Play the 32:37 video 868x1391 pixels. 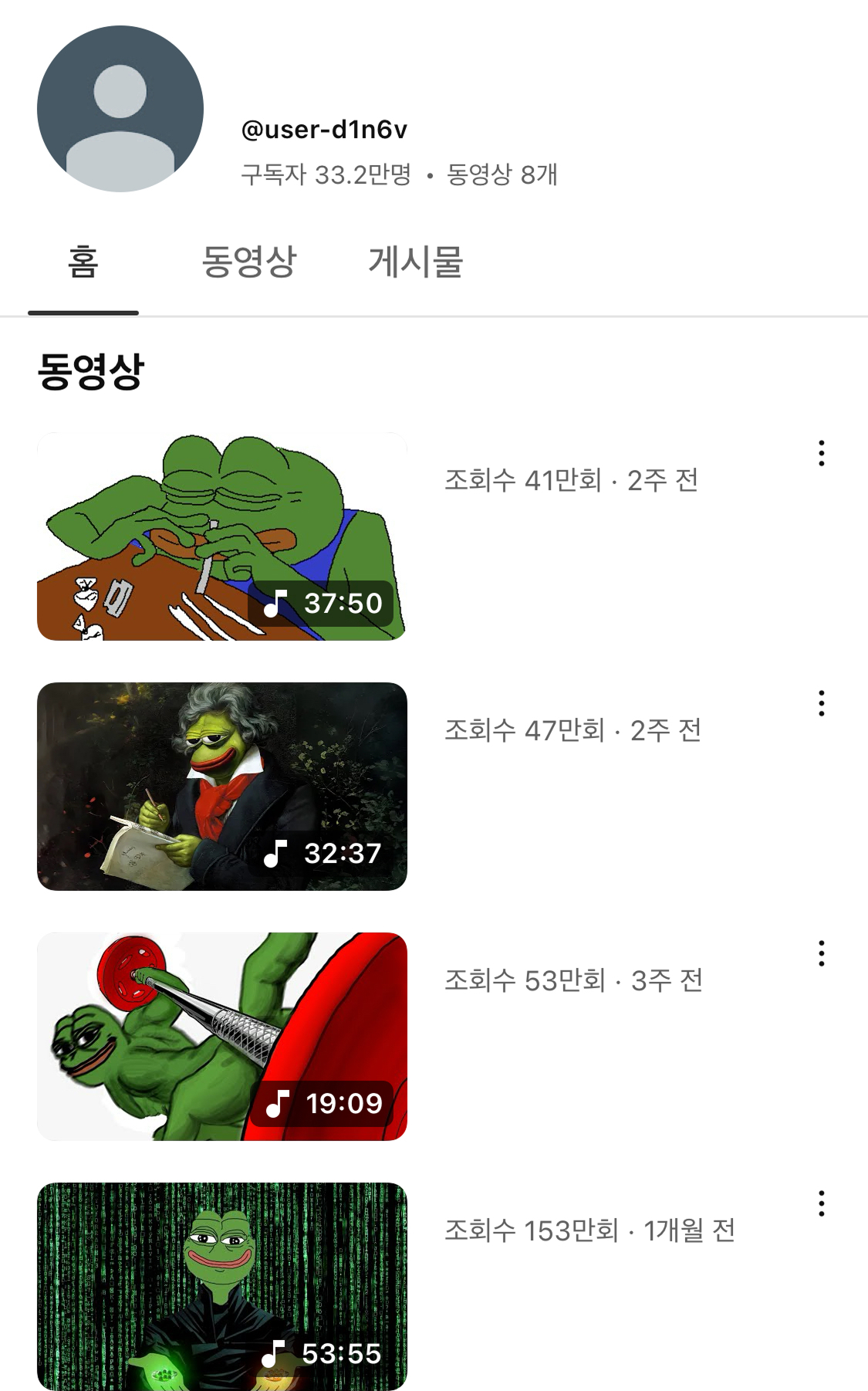(x=221, y=786)
